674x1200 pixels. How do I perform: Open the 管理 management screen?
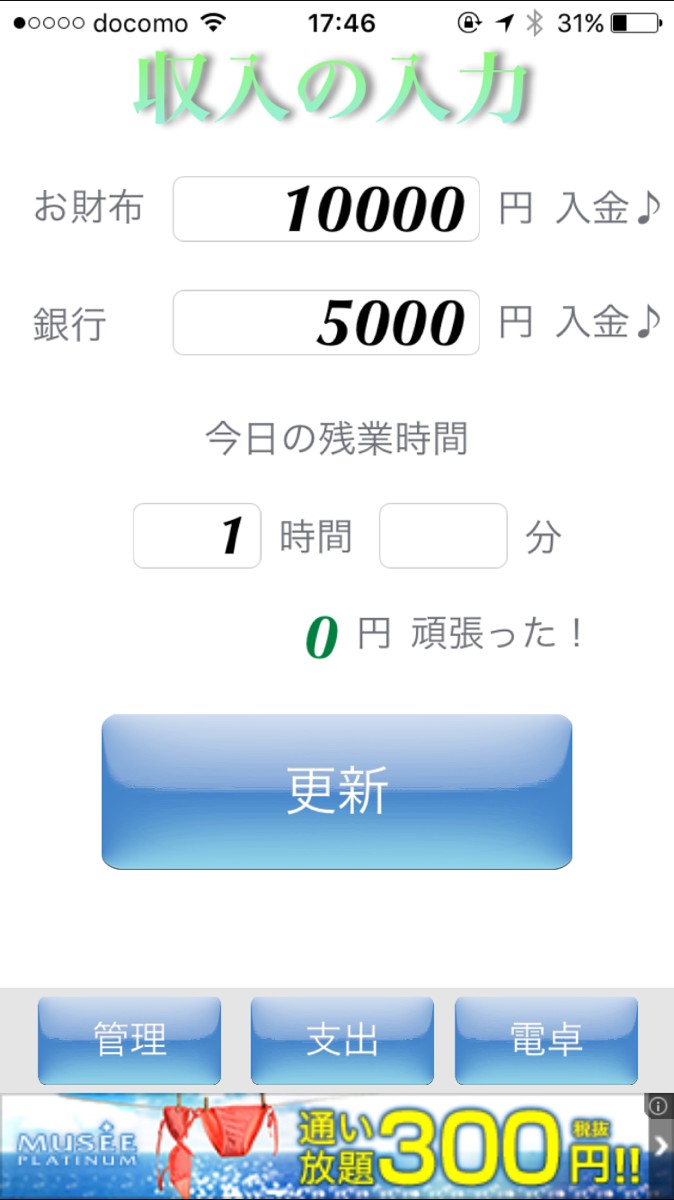130,1040
